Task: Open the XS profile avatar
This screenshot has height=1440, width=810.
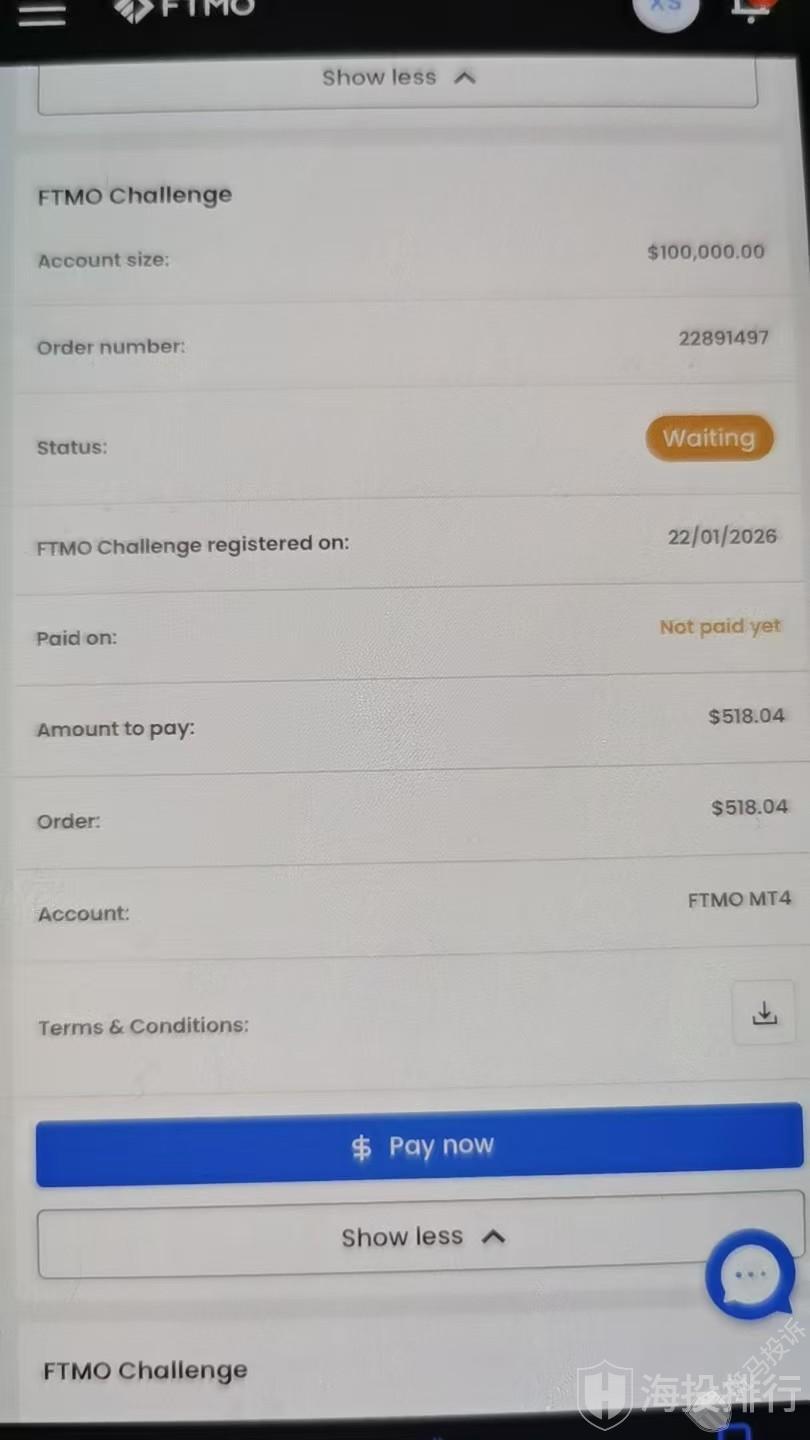Action: [x=666, y=10]
